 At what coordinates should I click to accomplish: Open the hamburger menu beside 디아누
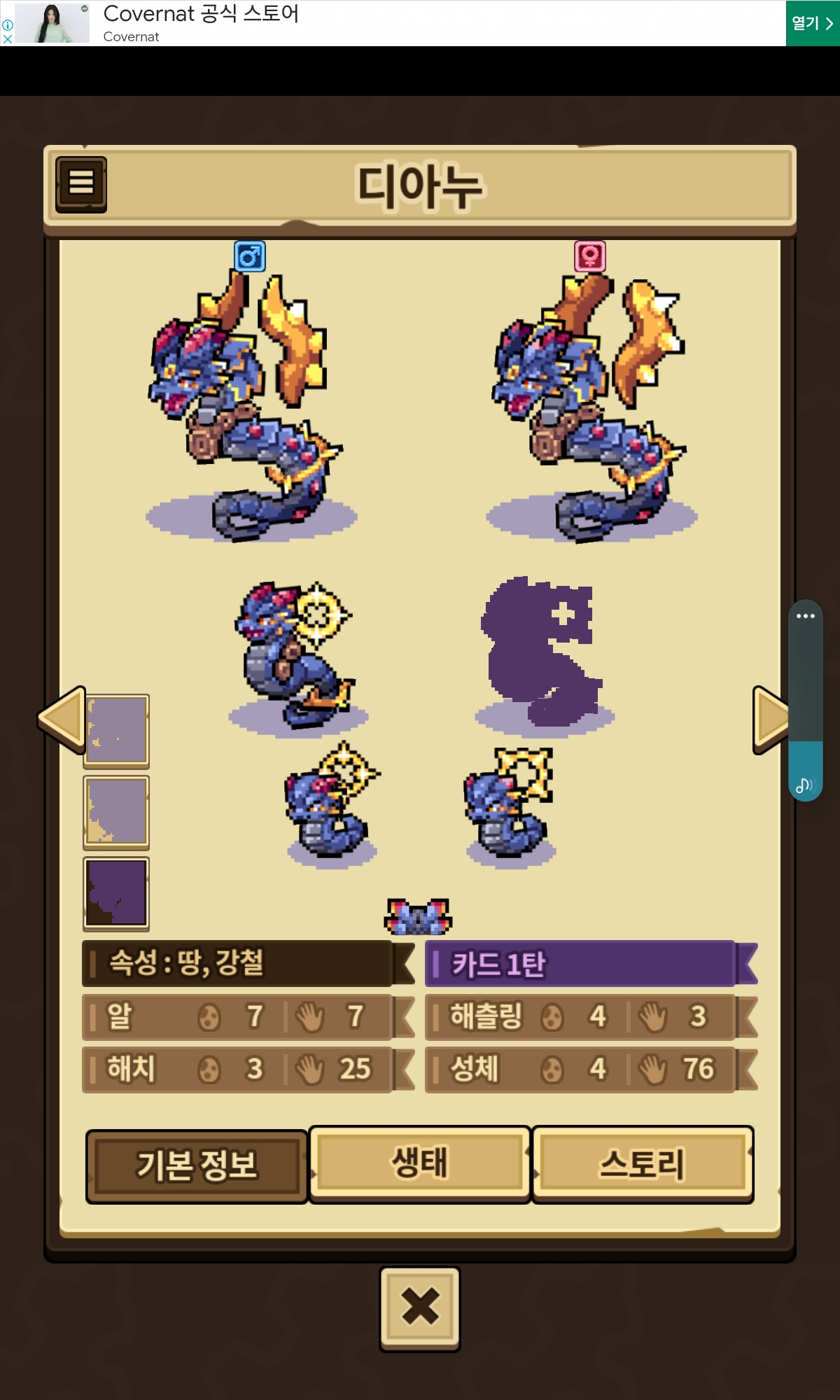coord(81,184)
